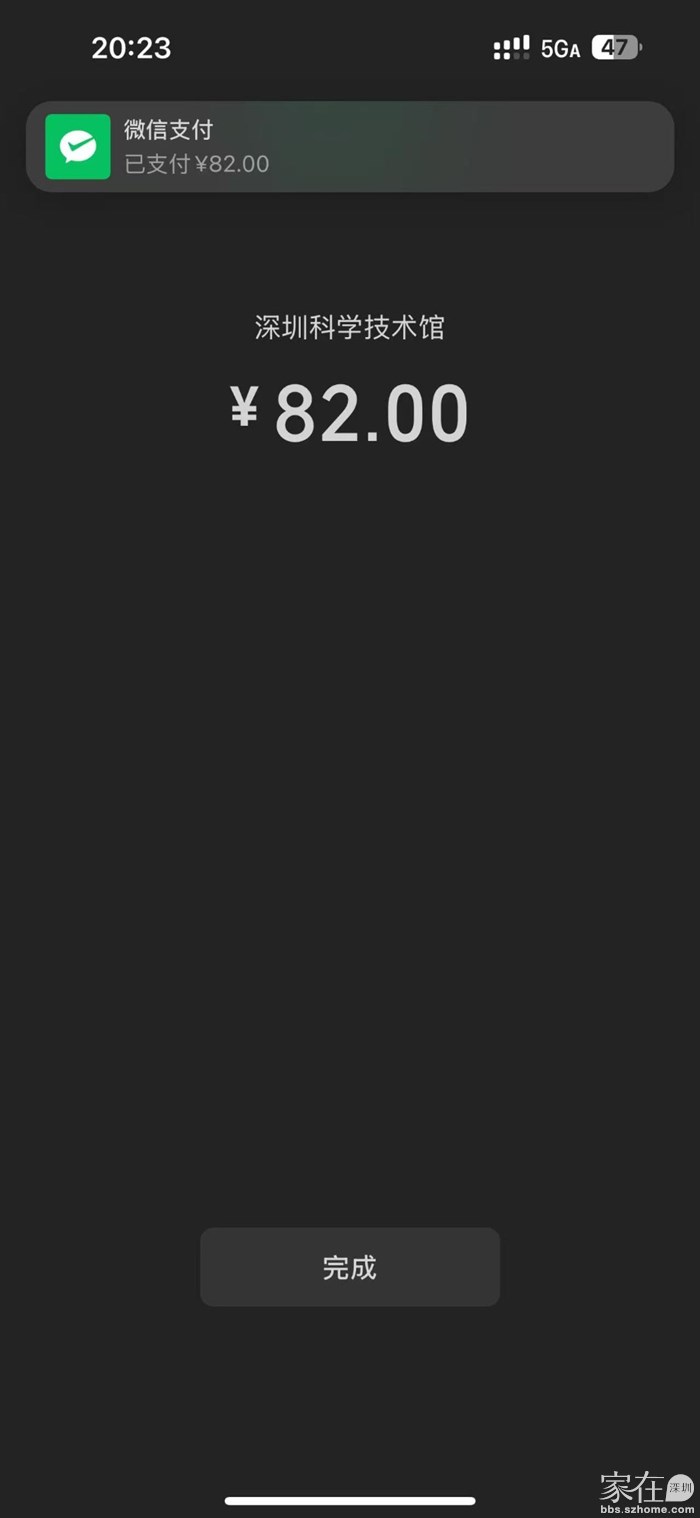
Task: Open the 微信支付 notification banner
Action: [x=350, y=146]
